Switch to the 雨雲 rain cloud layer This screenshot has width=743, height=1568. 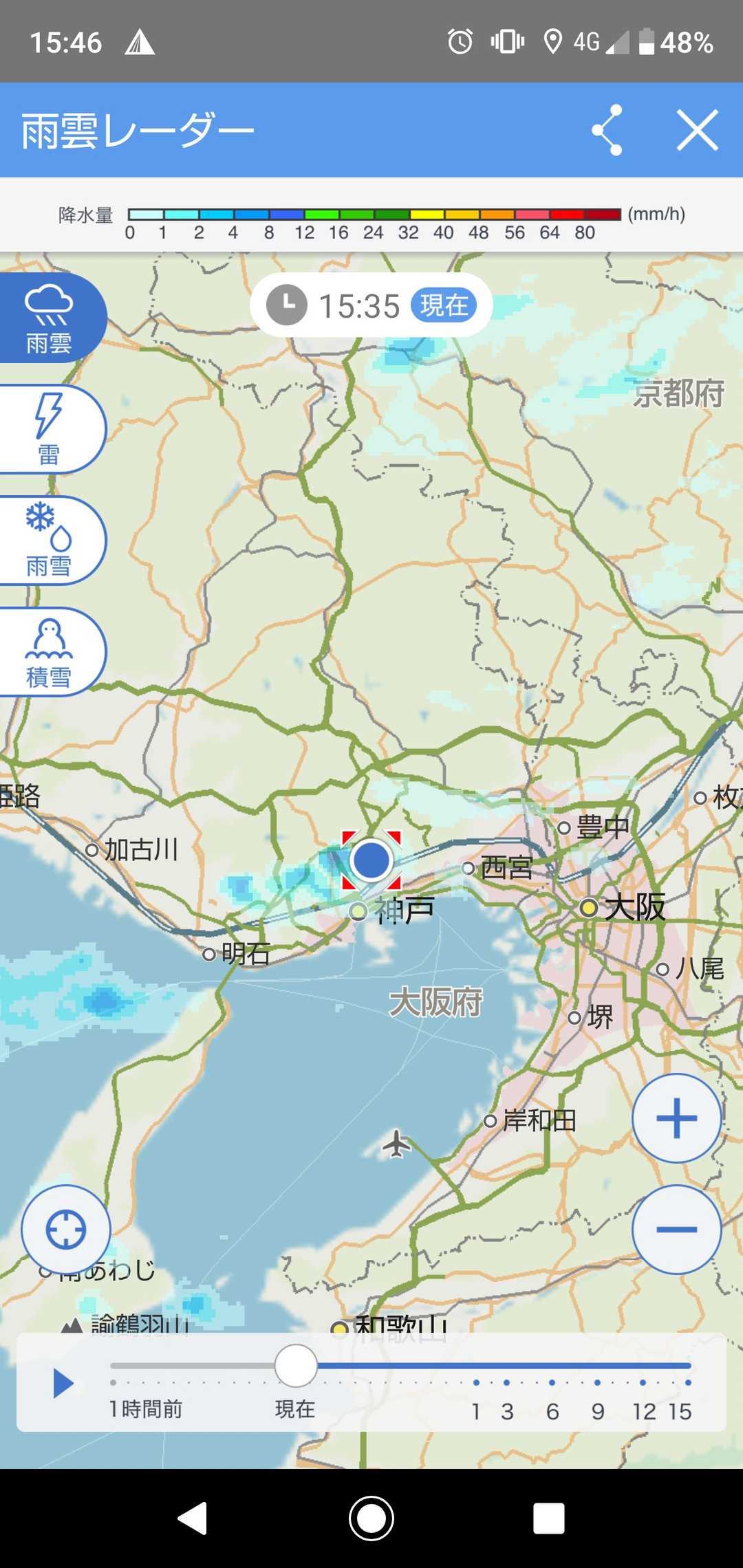50,318
